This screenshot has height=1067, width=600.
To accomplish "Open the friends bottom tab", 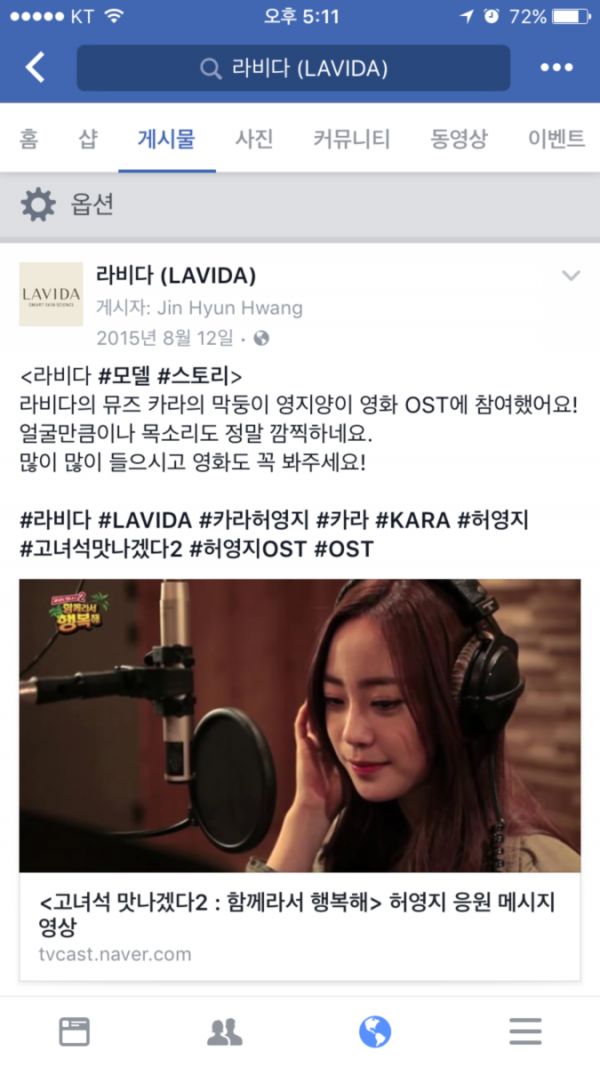I will click(224, 1031).
